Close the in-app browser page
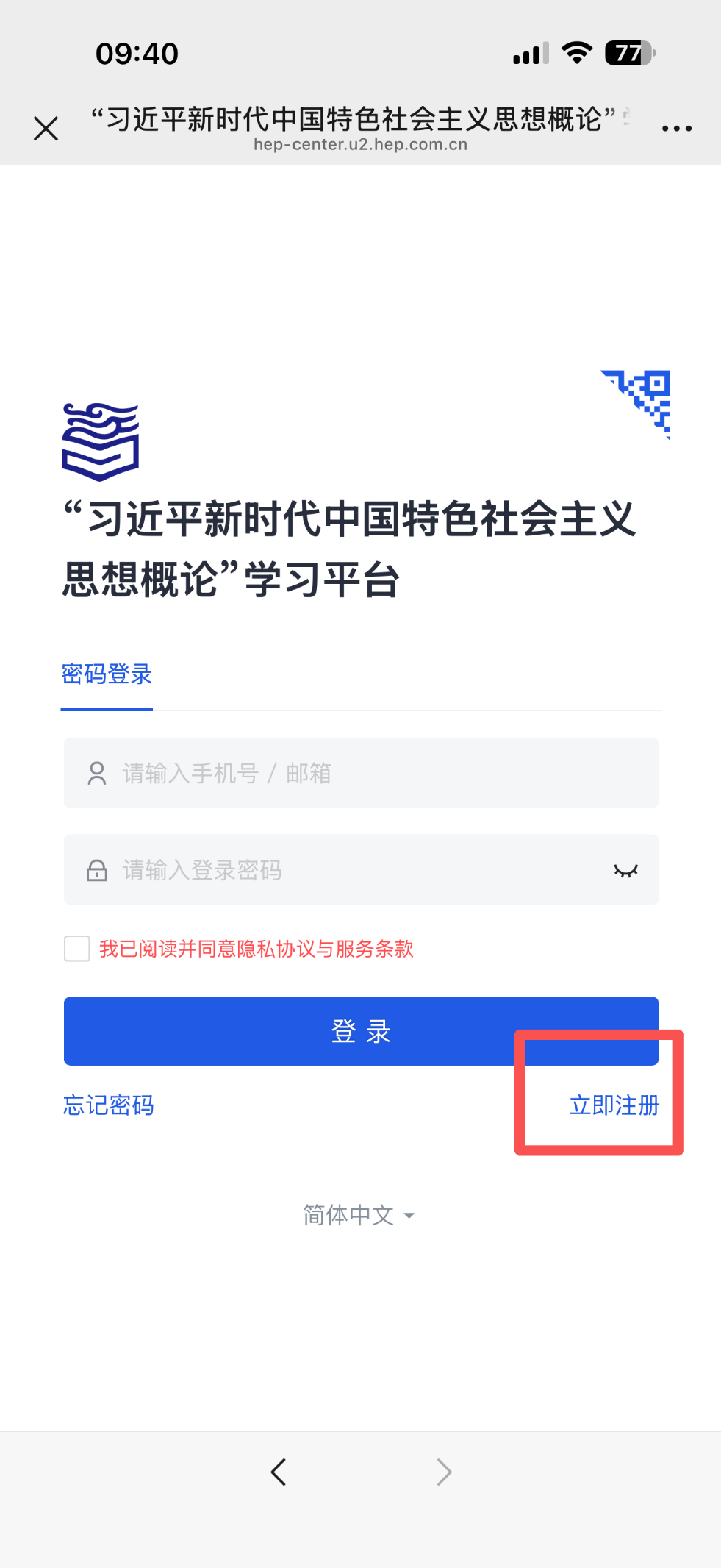The image size is (721, 1568). 46,129
